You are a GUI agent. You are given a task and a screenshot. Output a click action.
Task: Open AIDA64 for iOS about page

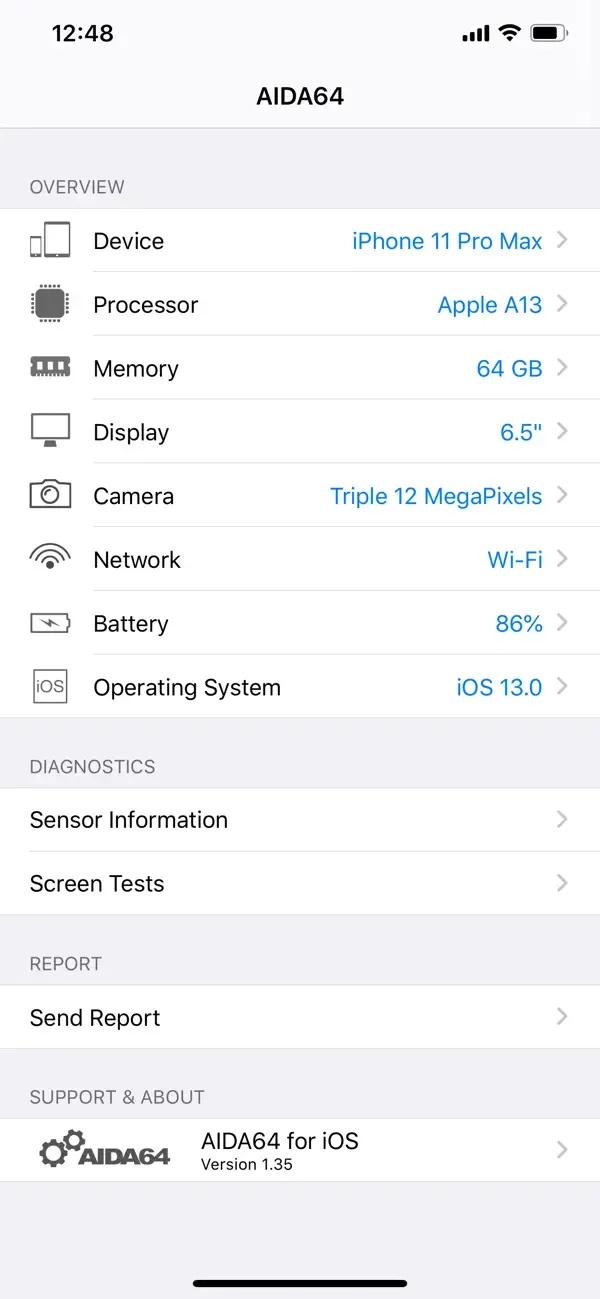point(300,1150)
